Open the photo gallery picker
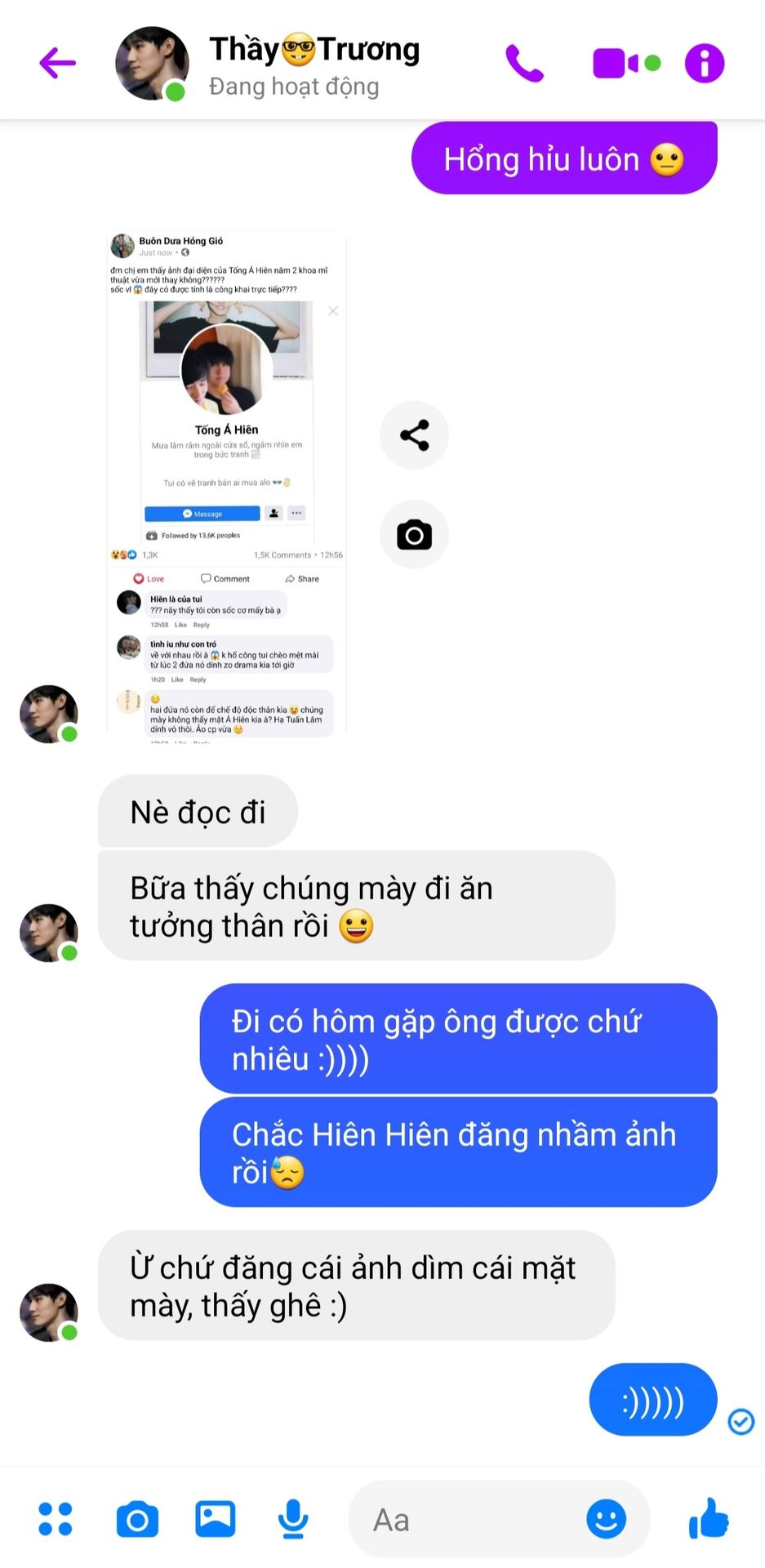The image size is (765, 1568). (x=216, y=1519)
